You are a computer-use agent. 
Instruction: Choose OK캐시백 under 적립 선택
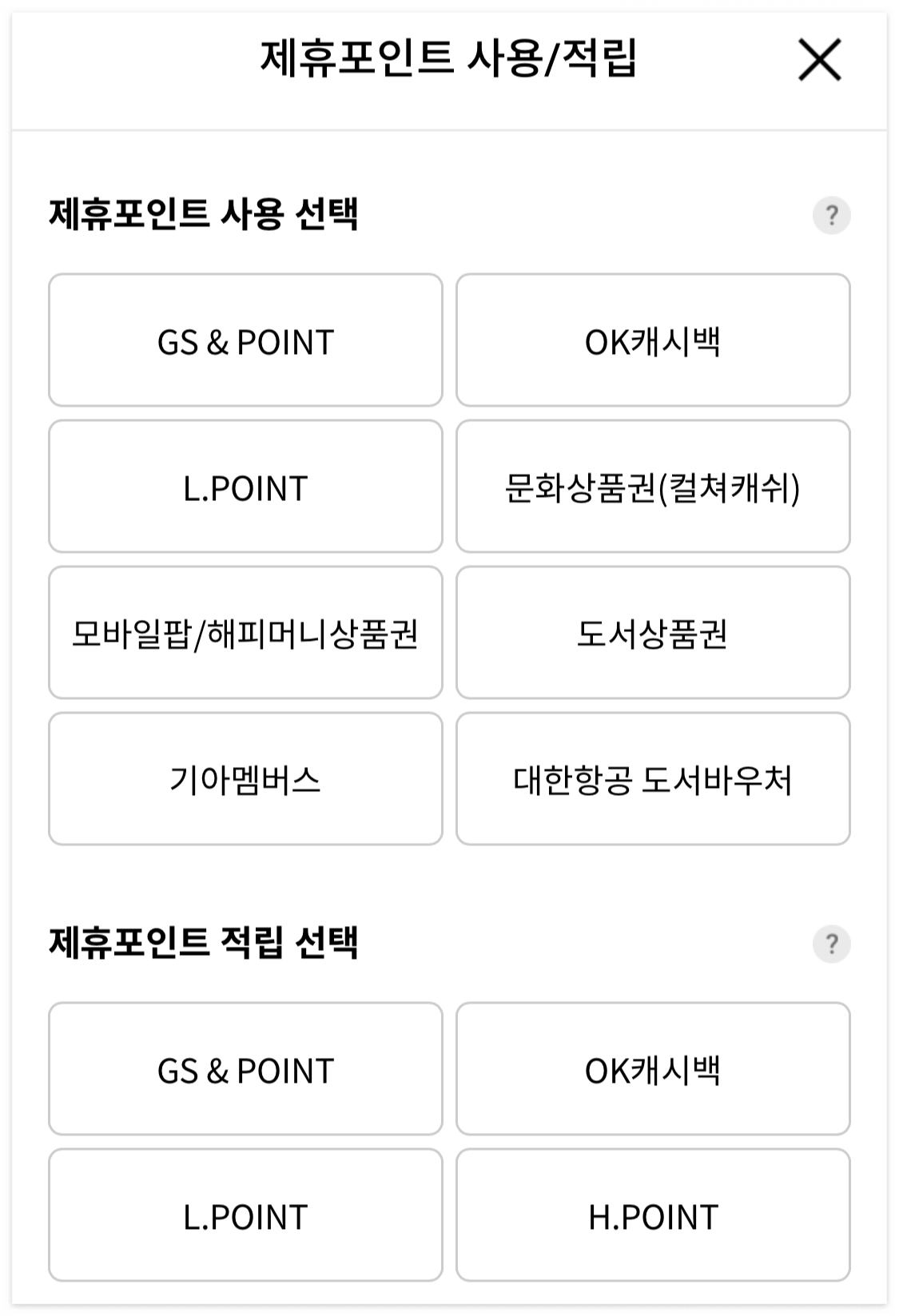[x=653, y=1069]
